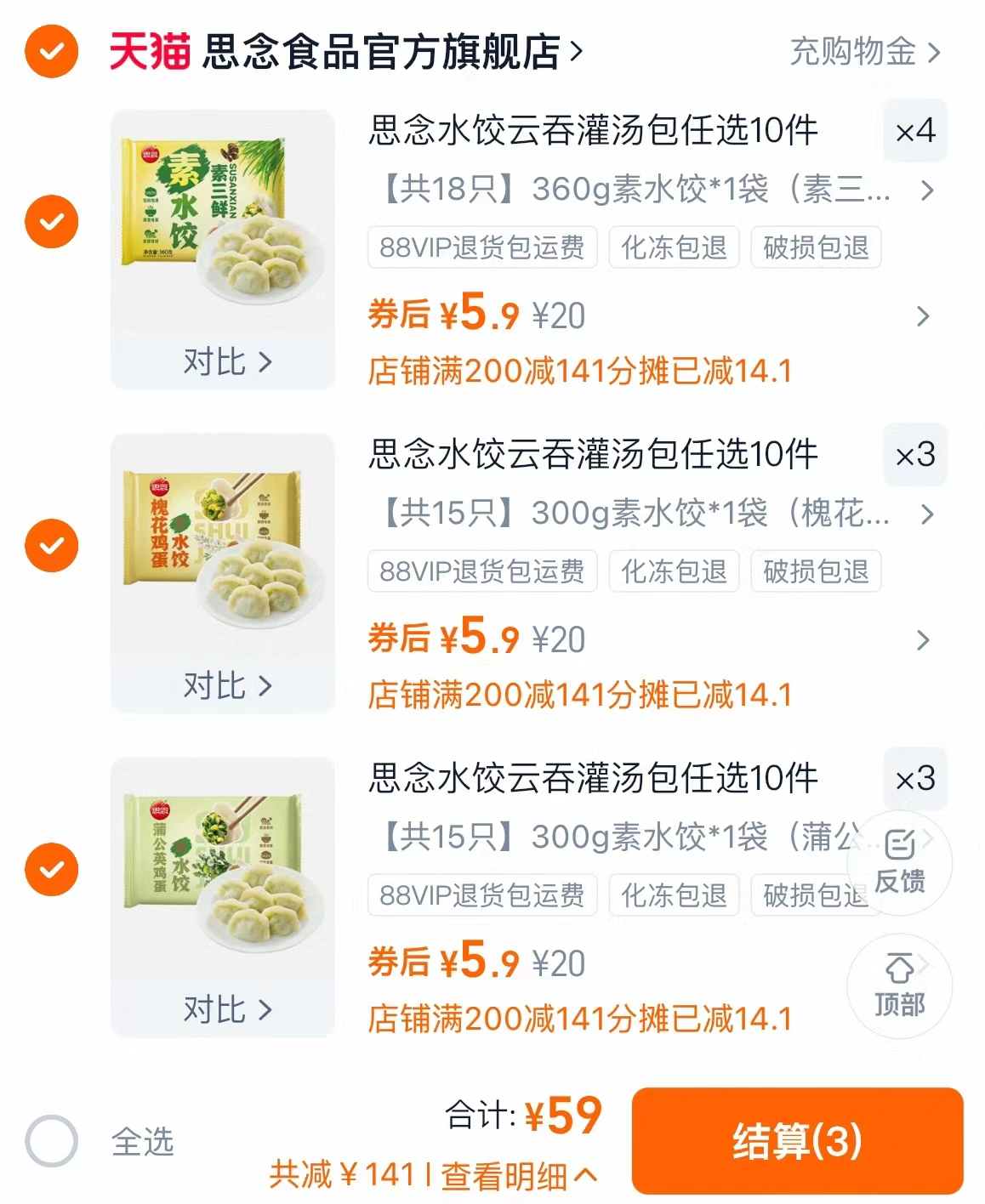985x1204 pixels.
Task: Tap the 顶部 back-to-top icon
Action: [899, 985]
